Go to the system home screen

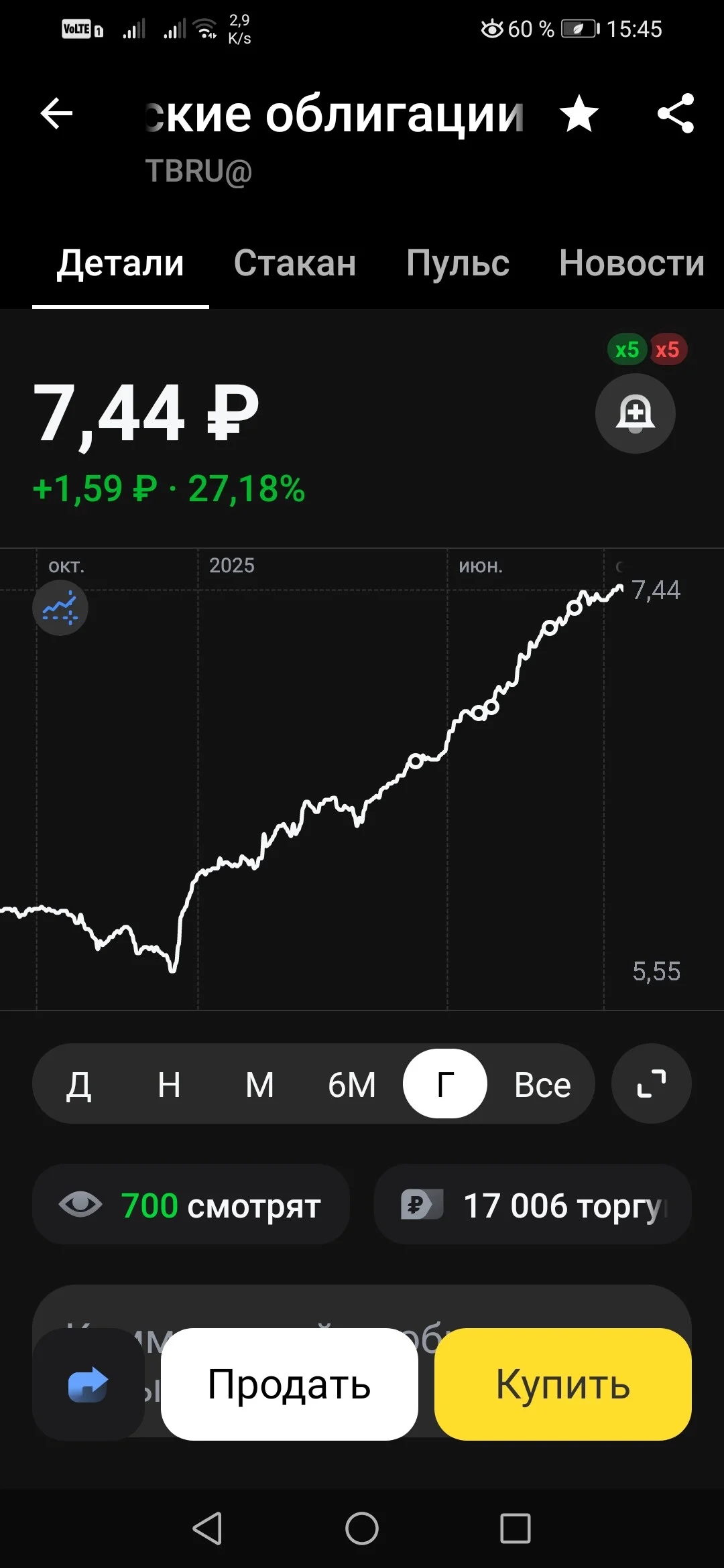362,1528
